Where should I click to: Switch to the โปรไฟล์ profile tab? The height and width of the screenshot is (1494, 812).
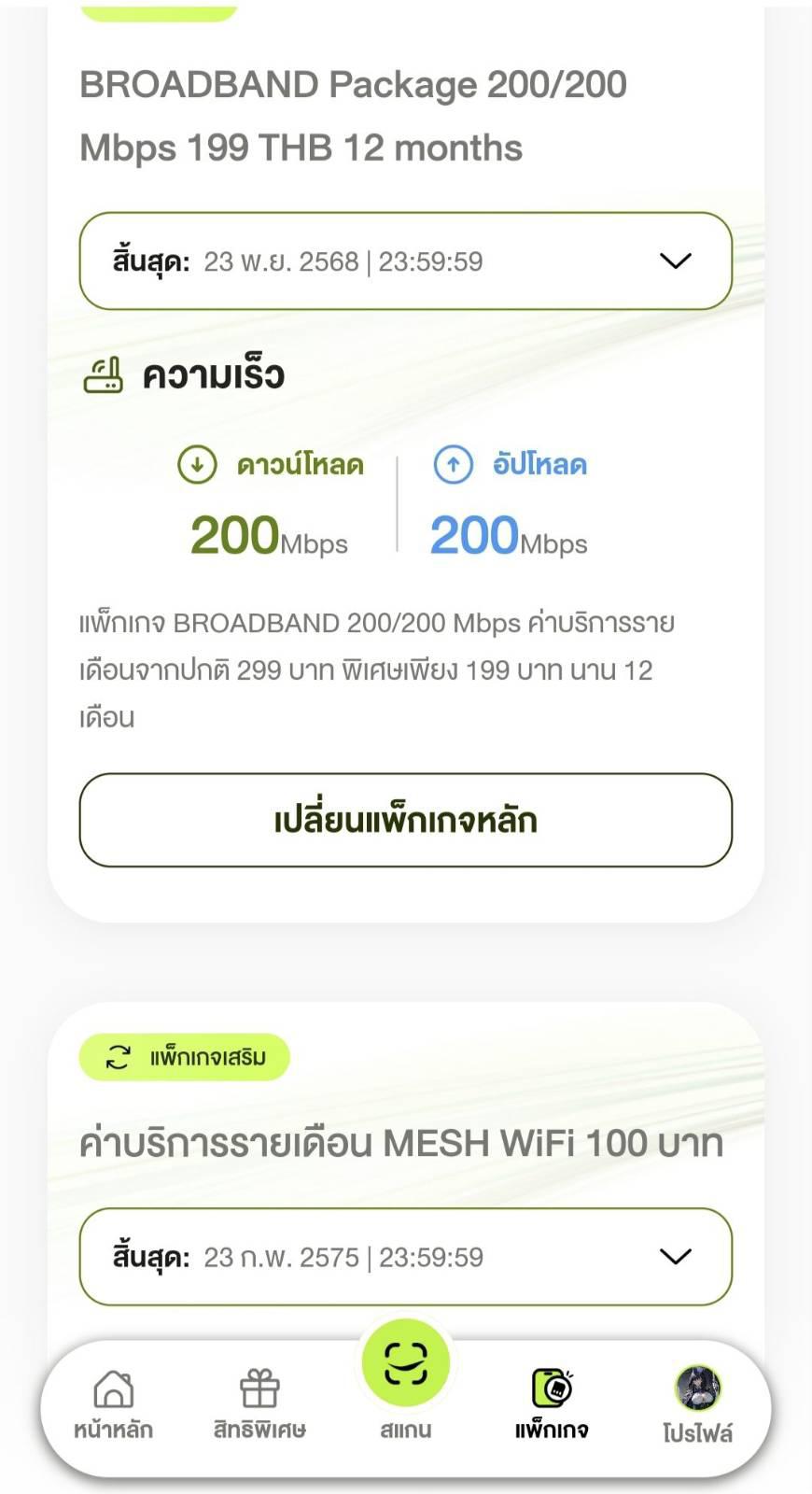(697, 1404)
